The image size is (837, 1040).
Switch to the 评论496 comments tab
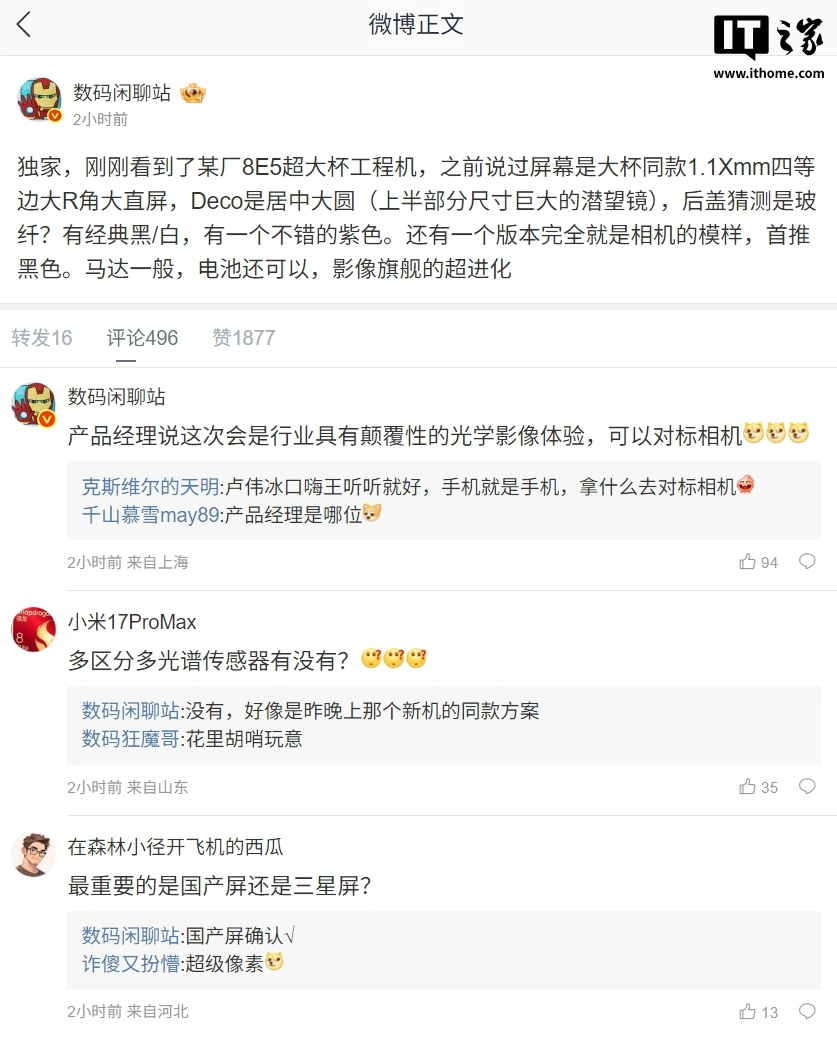[x=142, y=338]
